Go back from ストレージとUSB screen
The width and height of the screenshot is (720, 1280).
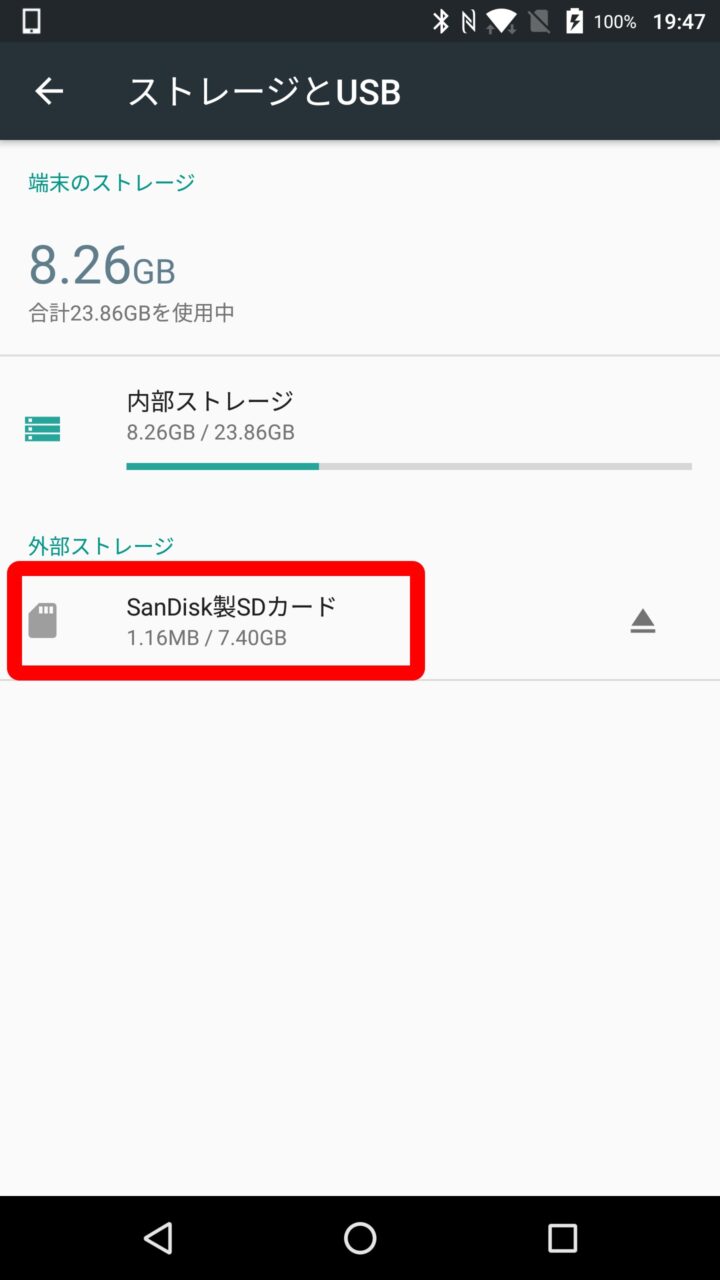(49, 91)
